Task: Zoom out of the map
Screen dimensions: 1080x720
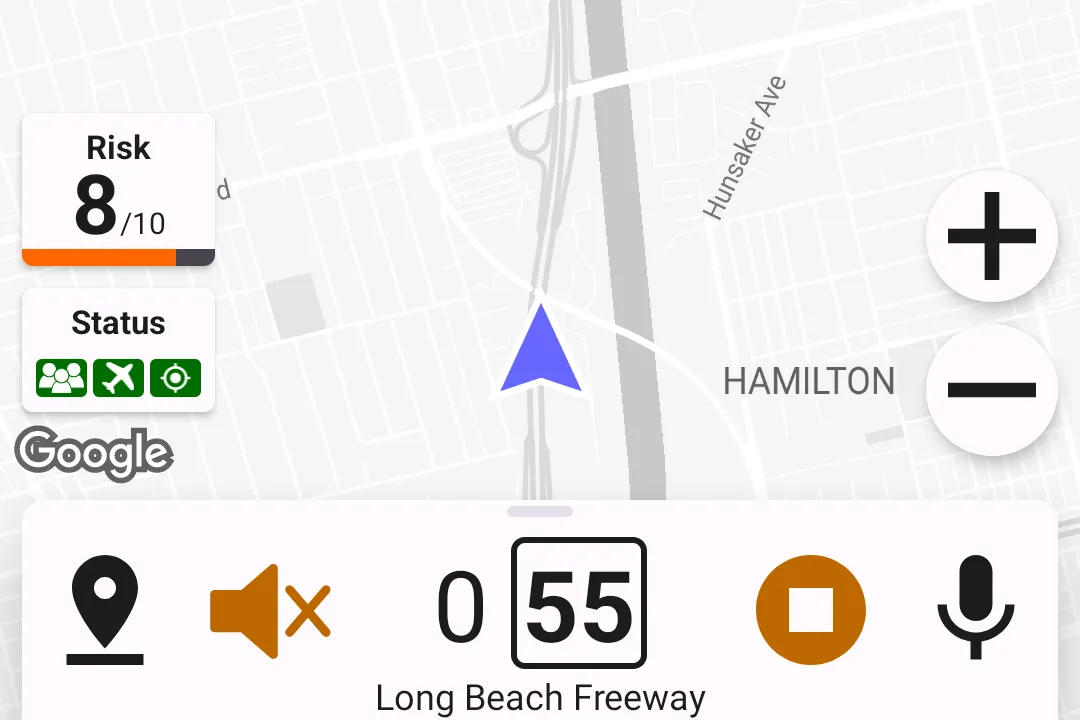Action: 991,390
